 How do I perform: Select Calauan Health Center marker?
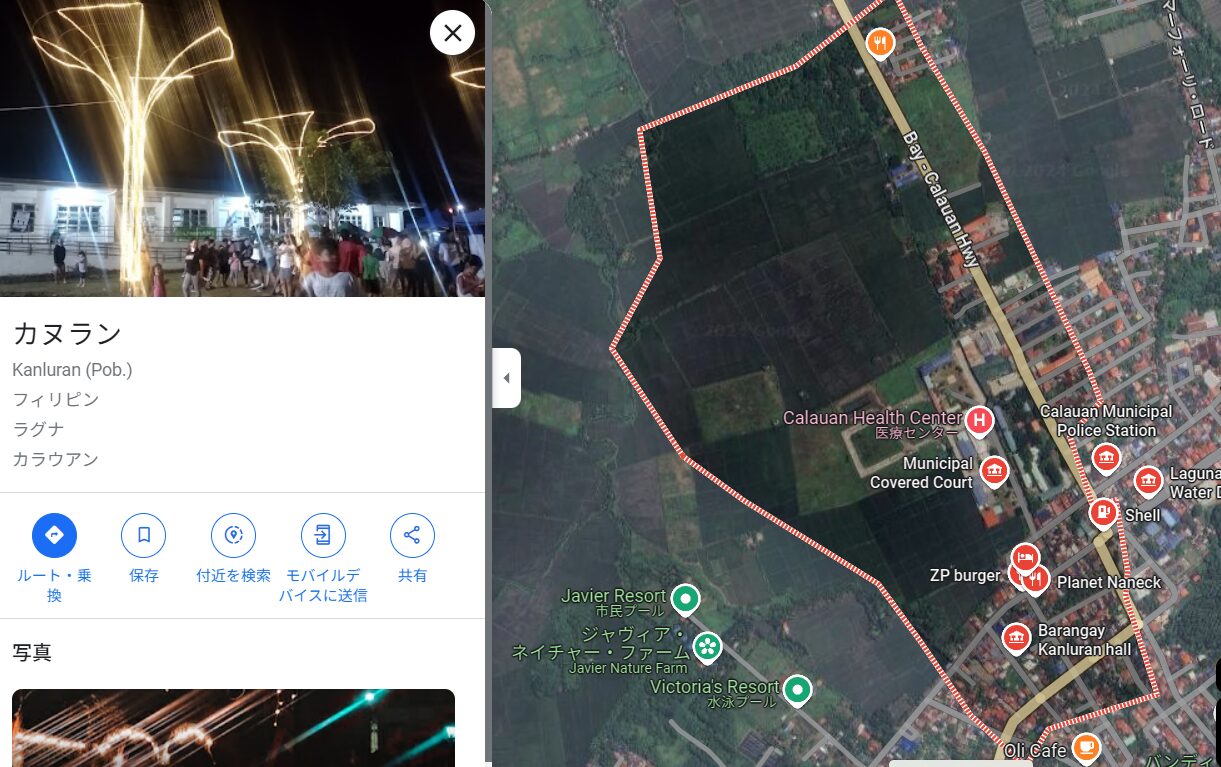pyautogui.click(x=979, y=420)
